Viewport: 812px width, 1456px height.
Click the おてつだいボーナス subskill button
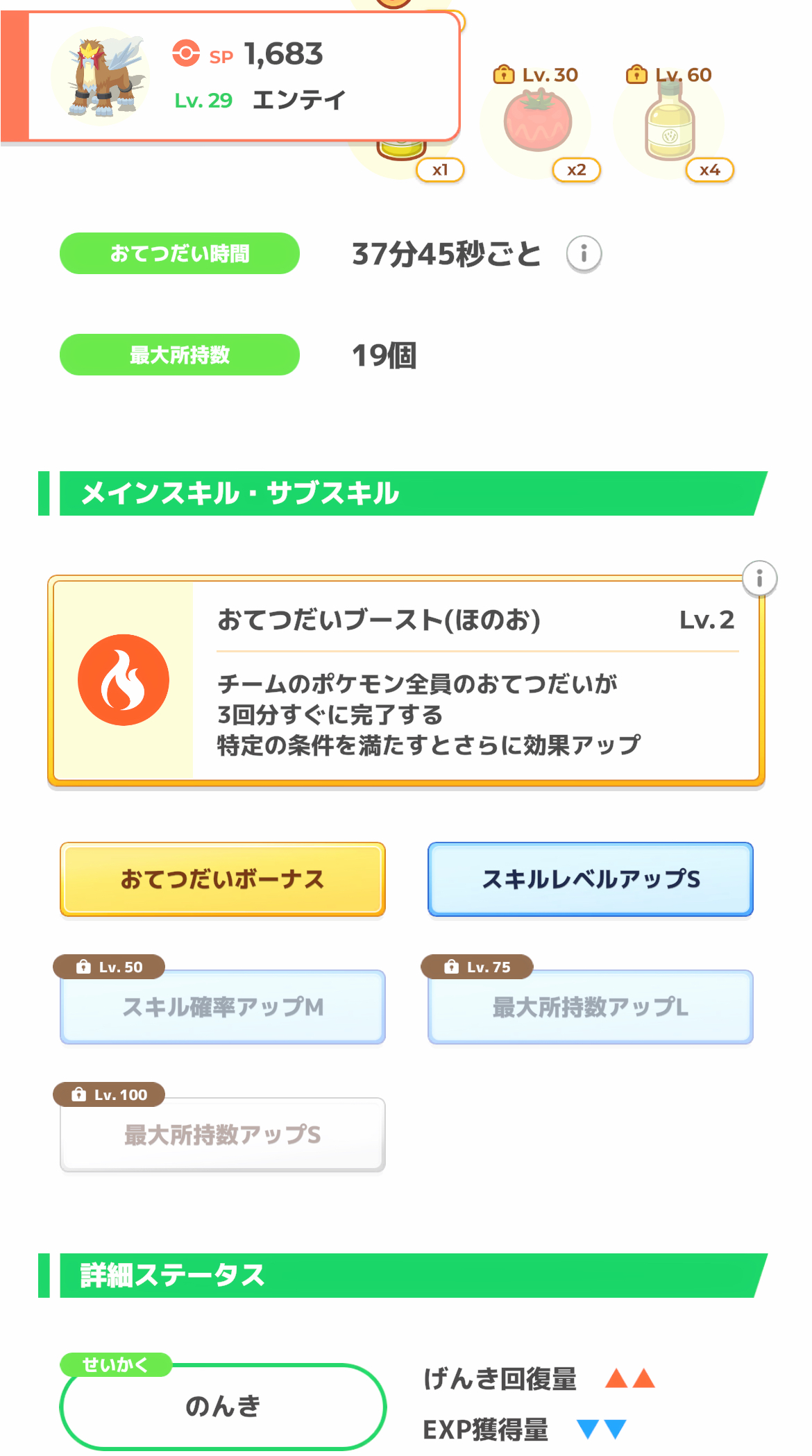(x=222, y=879)
